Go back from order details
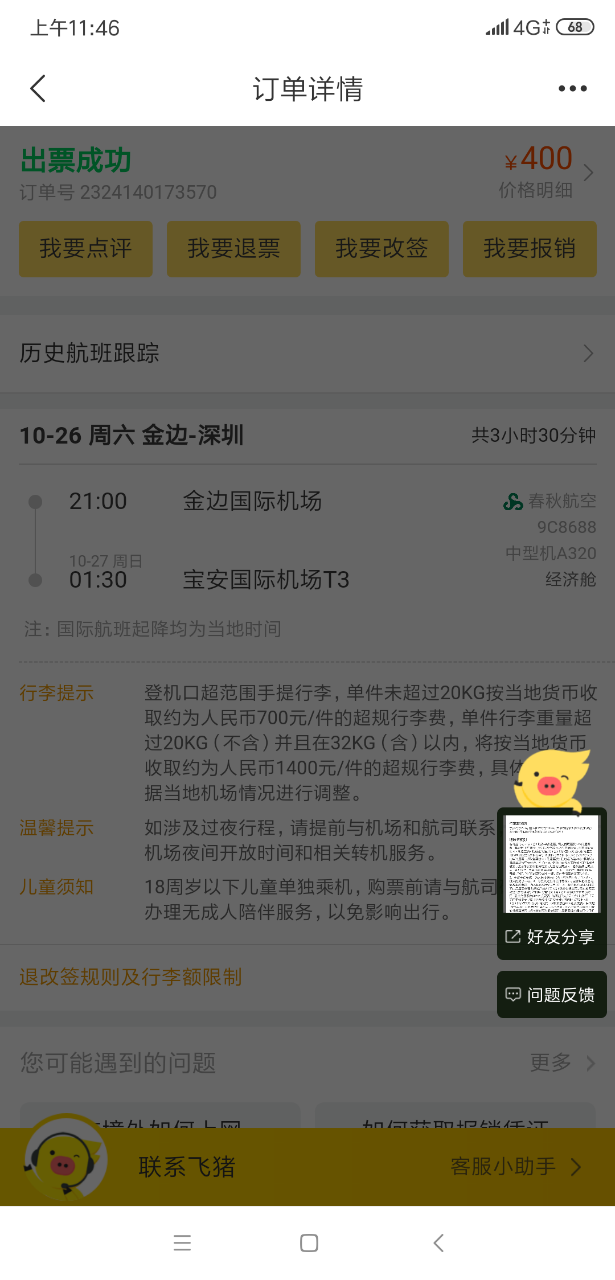615x1280 pixels. click(x=38, y=89)
